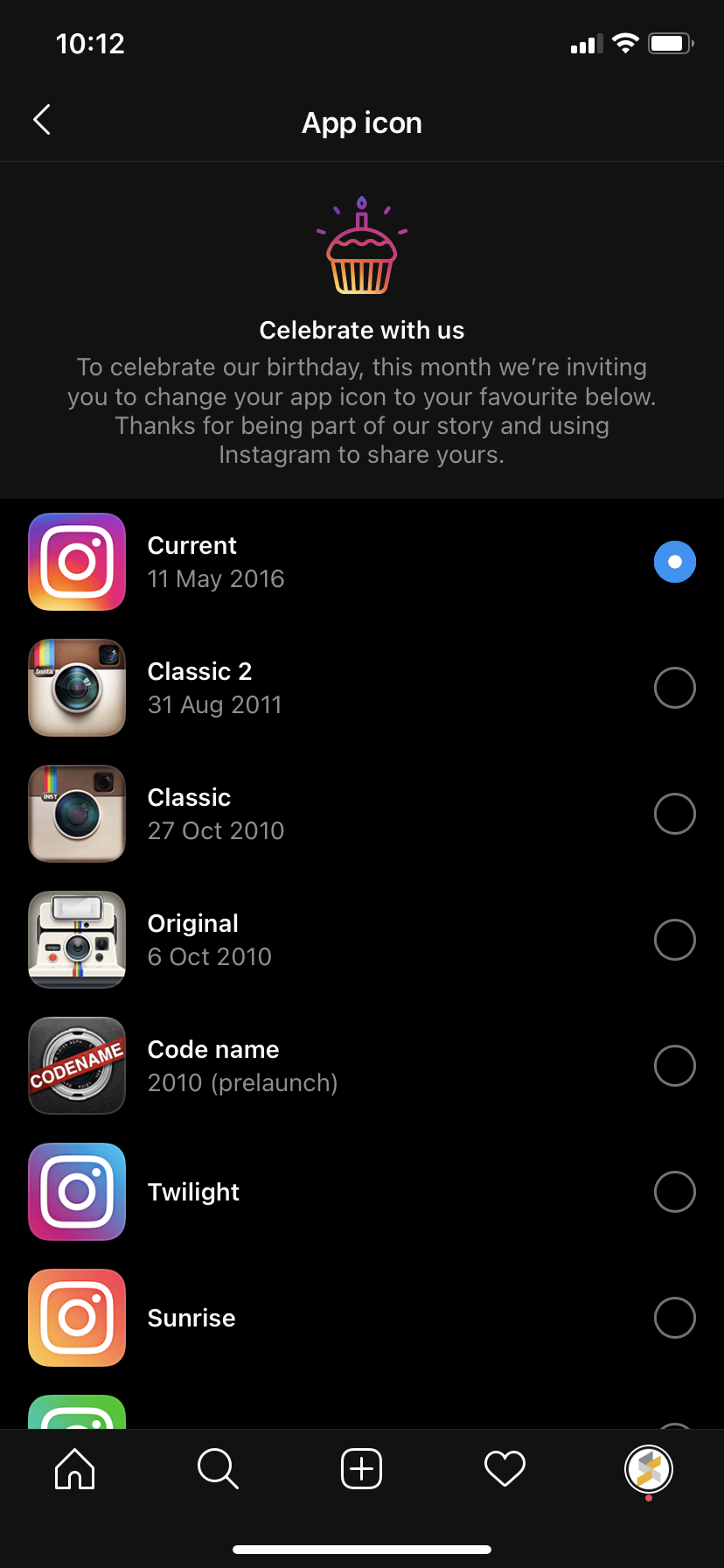Open the Activity heart tab
This screenshot has width=724, height=1568.
[505, 1468]
